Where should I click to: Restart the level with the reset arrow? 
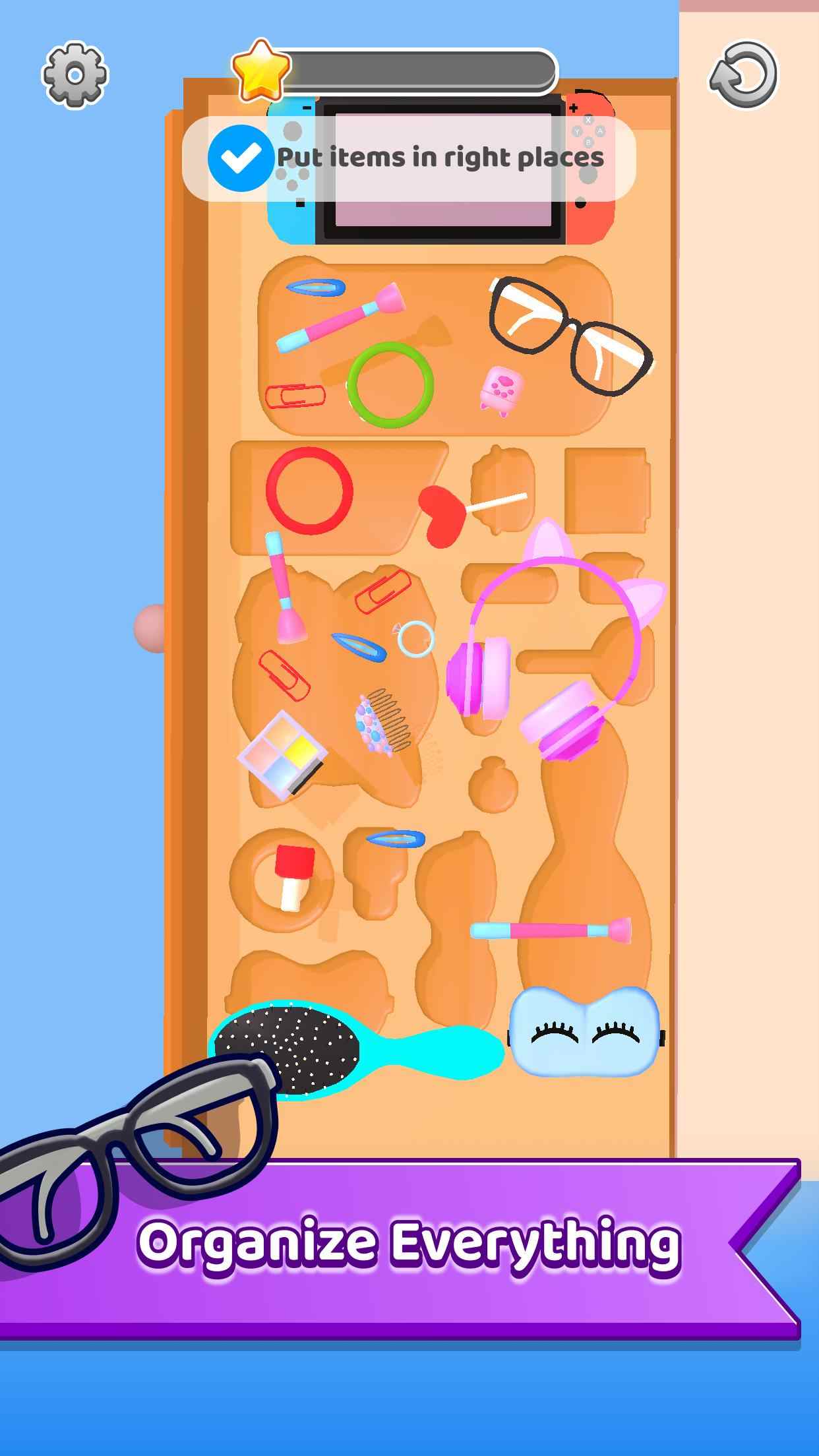tap(744, 75)
